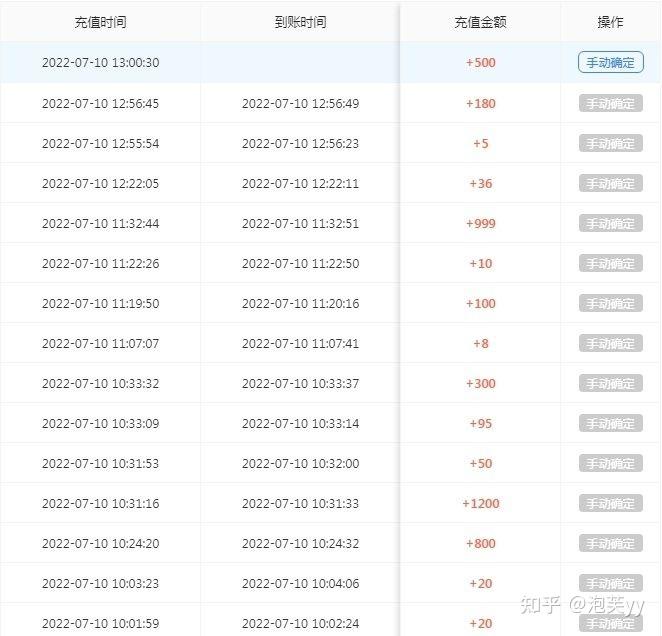This screenshot has width=662, height=636.
Task: Tap 手动确定 for the +180 recharge row
Action: click(x=610, y=103)
